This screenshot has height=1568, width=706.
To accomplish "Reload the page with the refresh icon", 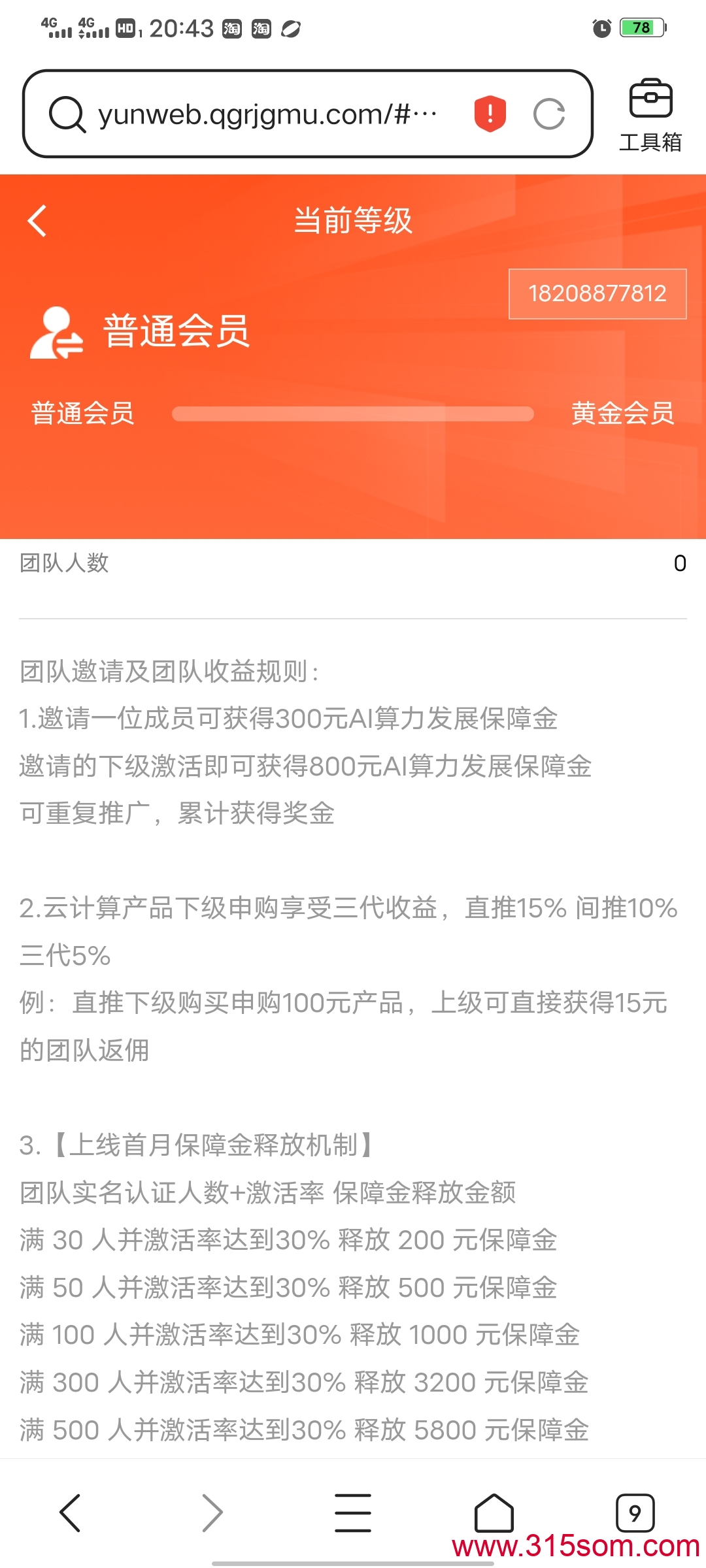I will click(x=548, y=114).
